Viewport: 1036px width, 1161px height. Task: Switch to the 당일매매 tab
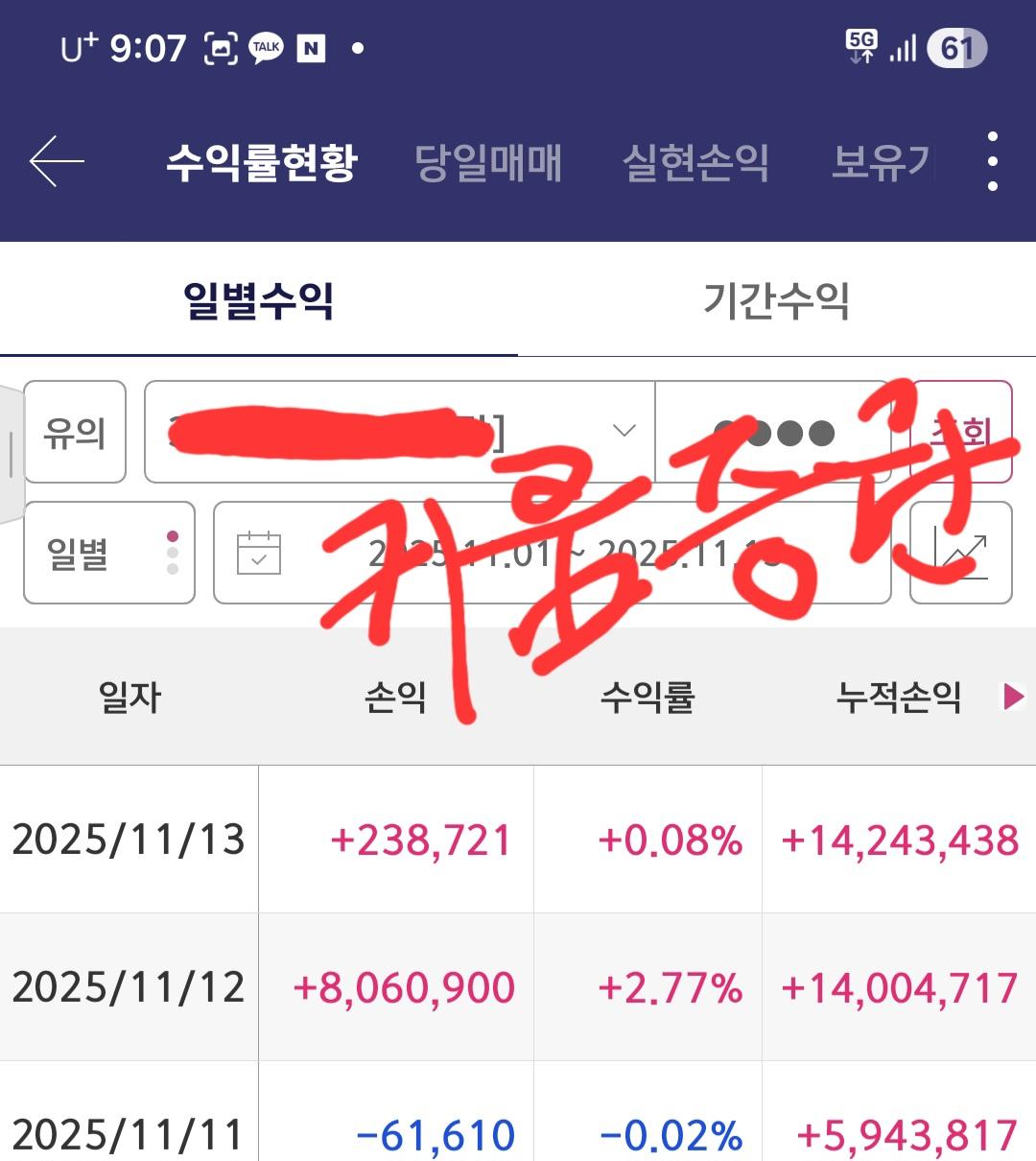point(488,163)
